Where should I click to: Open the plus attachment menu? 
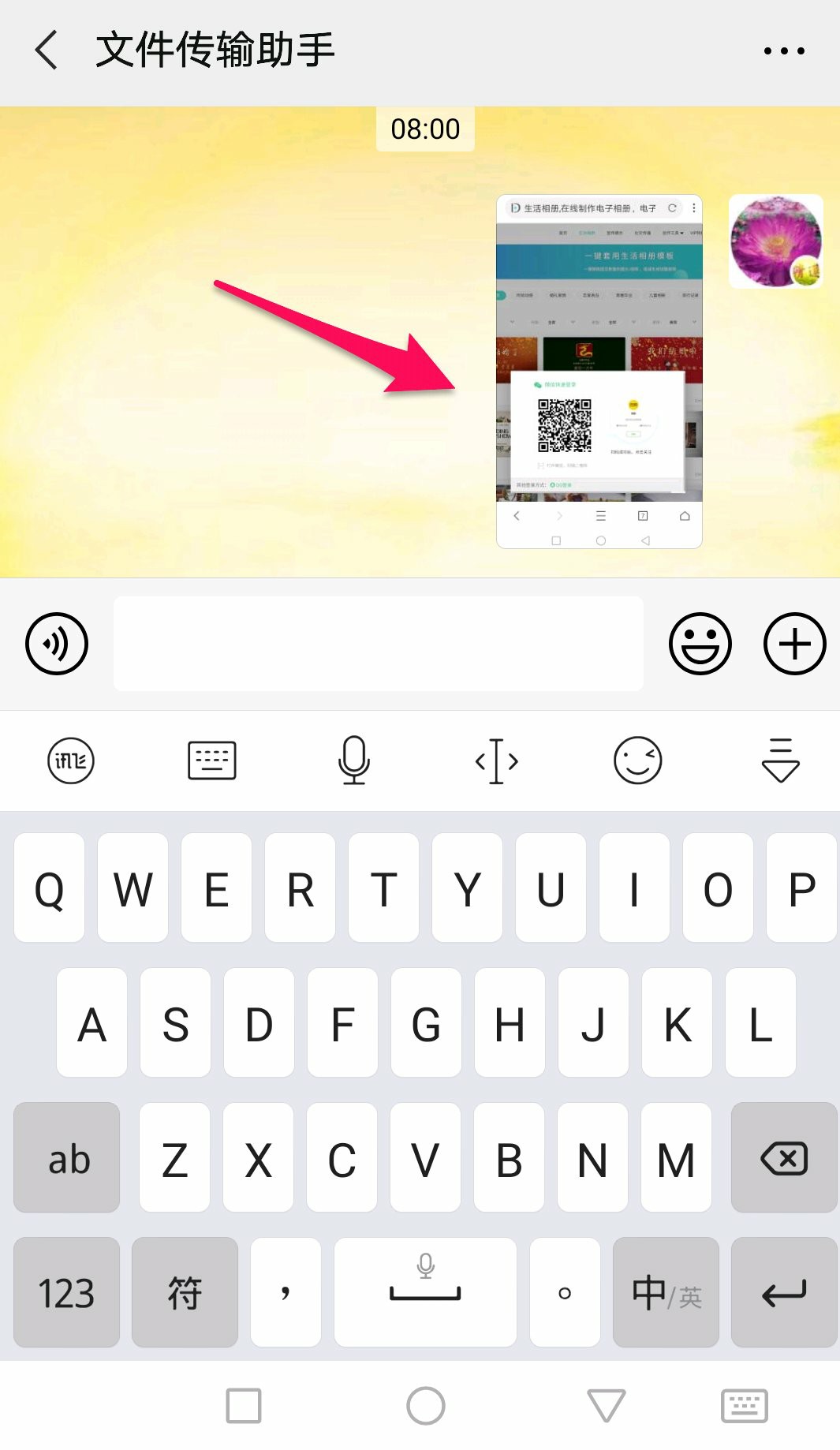794,644
